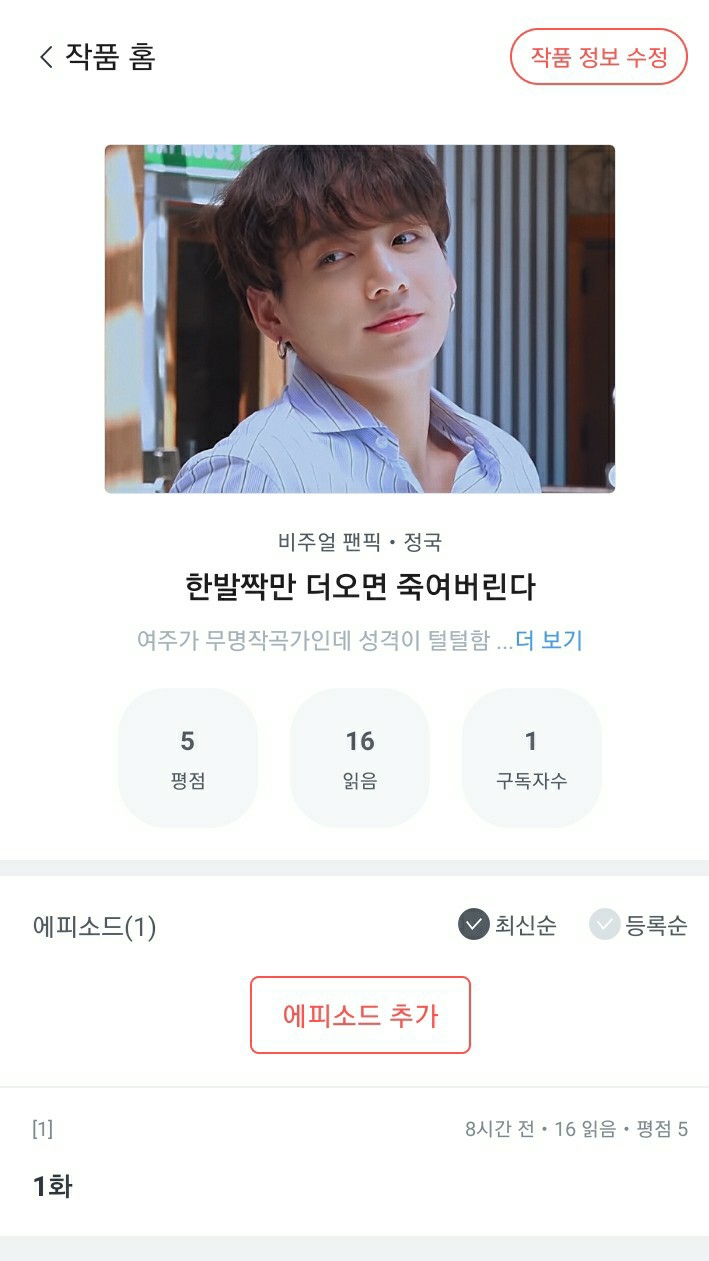Sort episodes by 등록순

coord(638,925)
